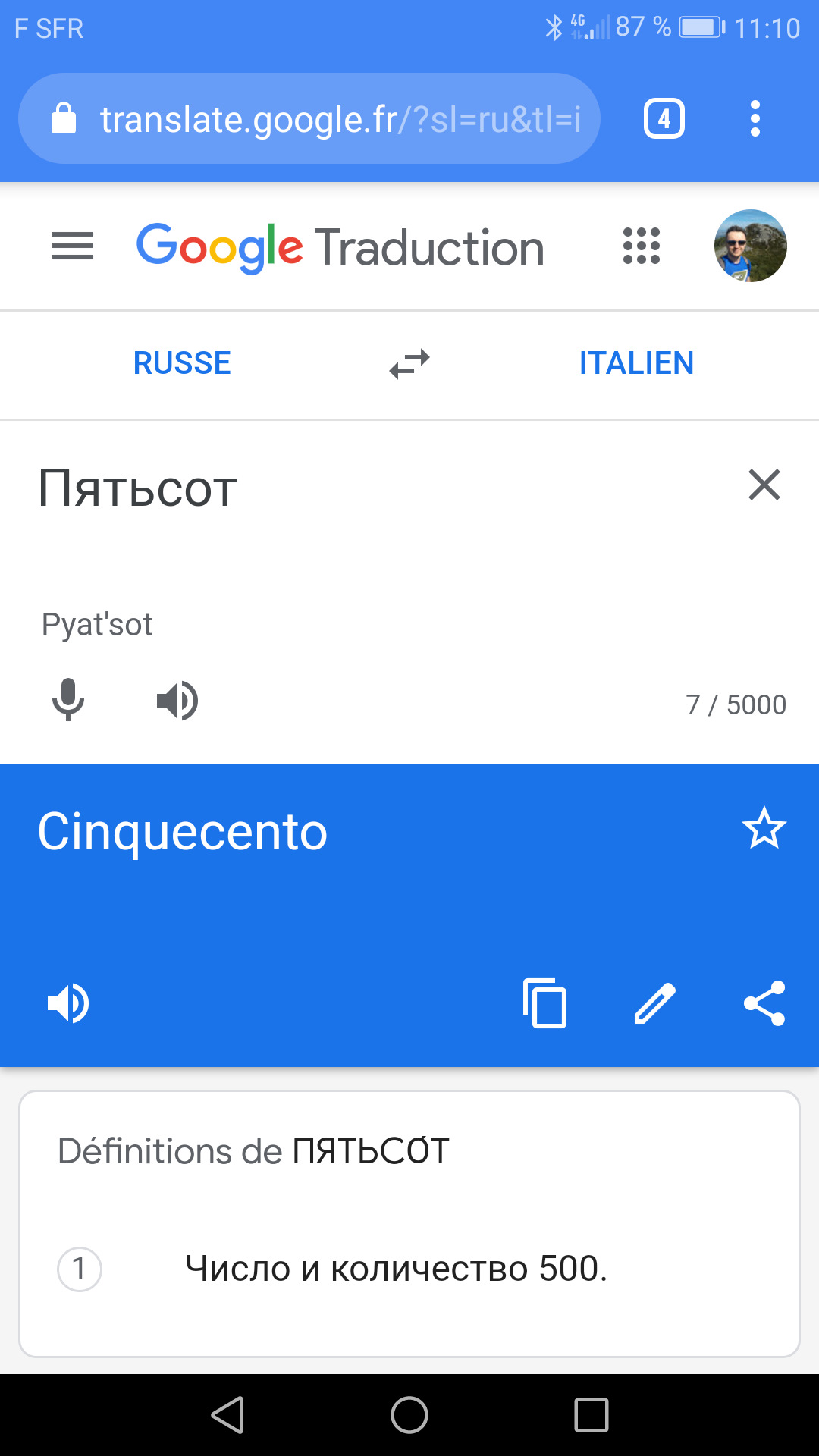Open the browser overflow menu
819x1456 pixels.
pos(755,119)
